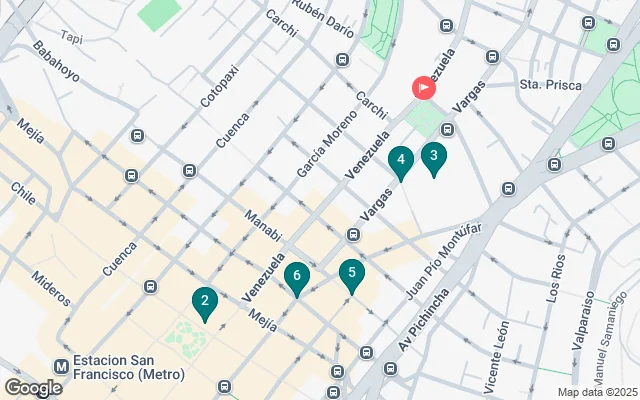Choose map marker number 6

pos(296,277)
